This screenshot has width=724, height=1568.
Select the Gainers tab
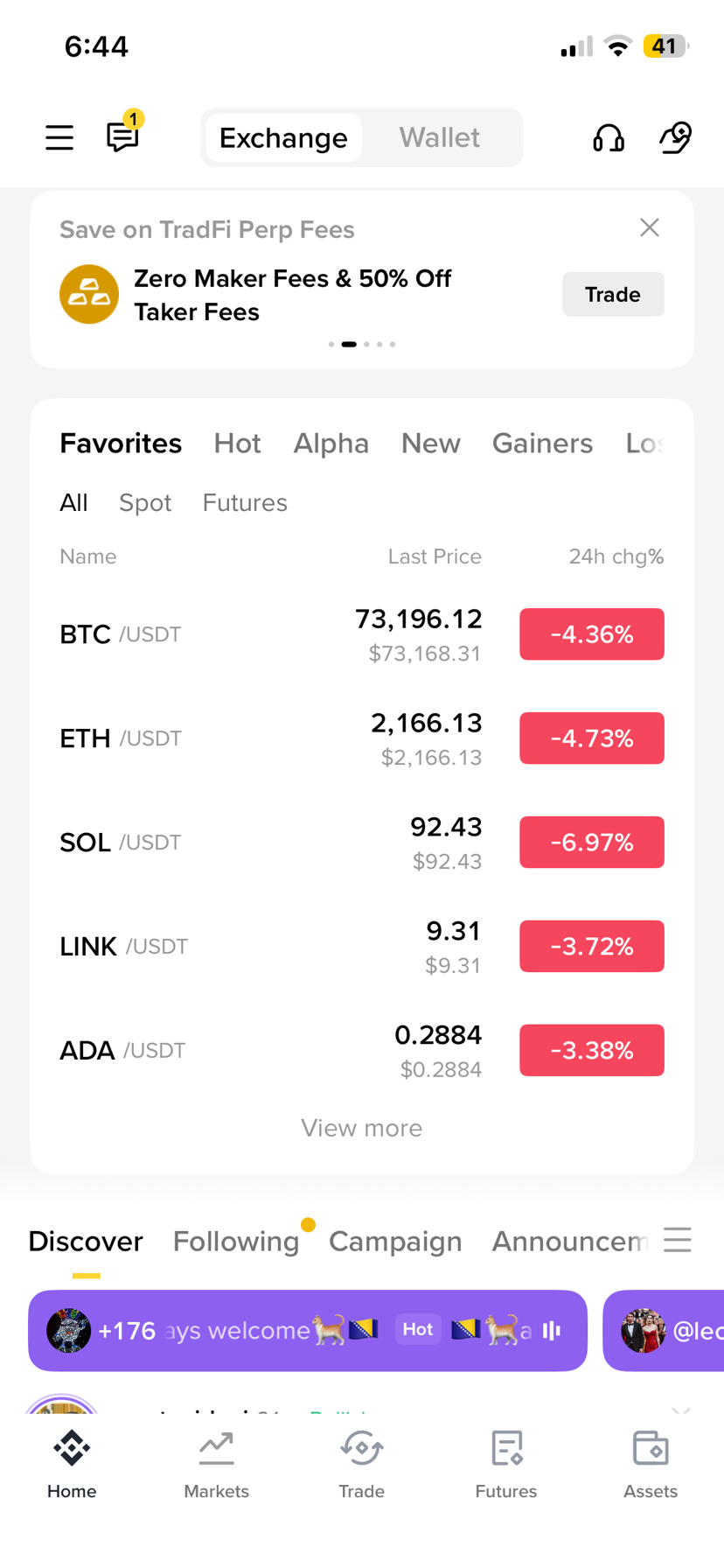point(542,444)
